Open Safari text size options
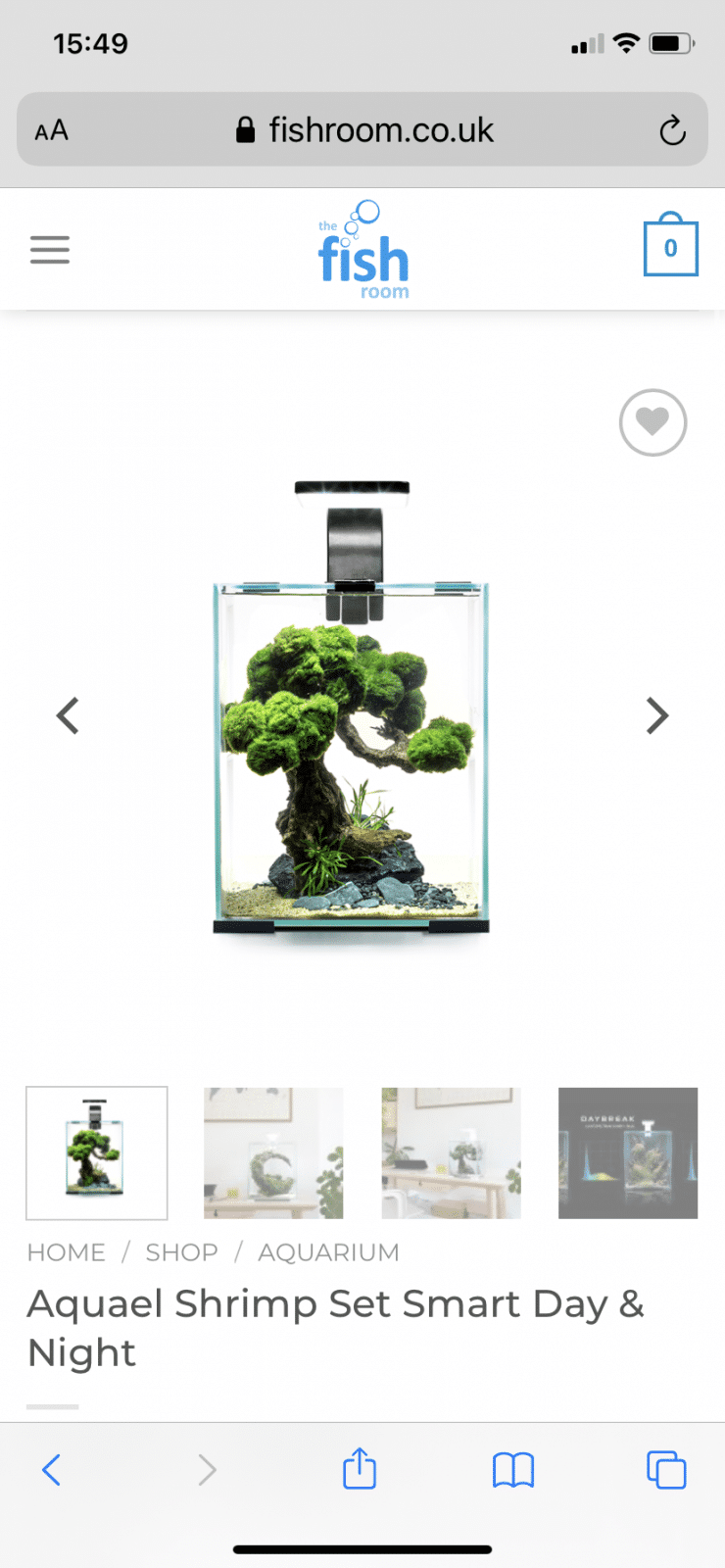Viewport: 725px width, 1568px height. 52,130
